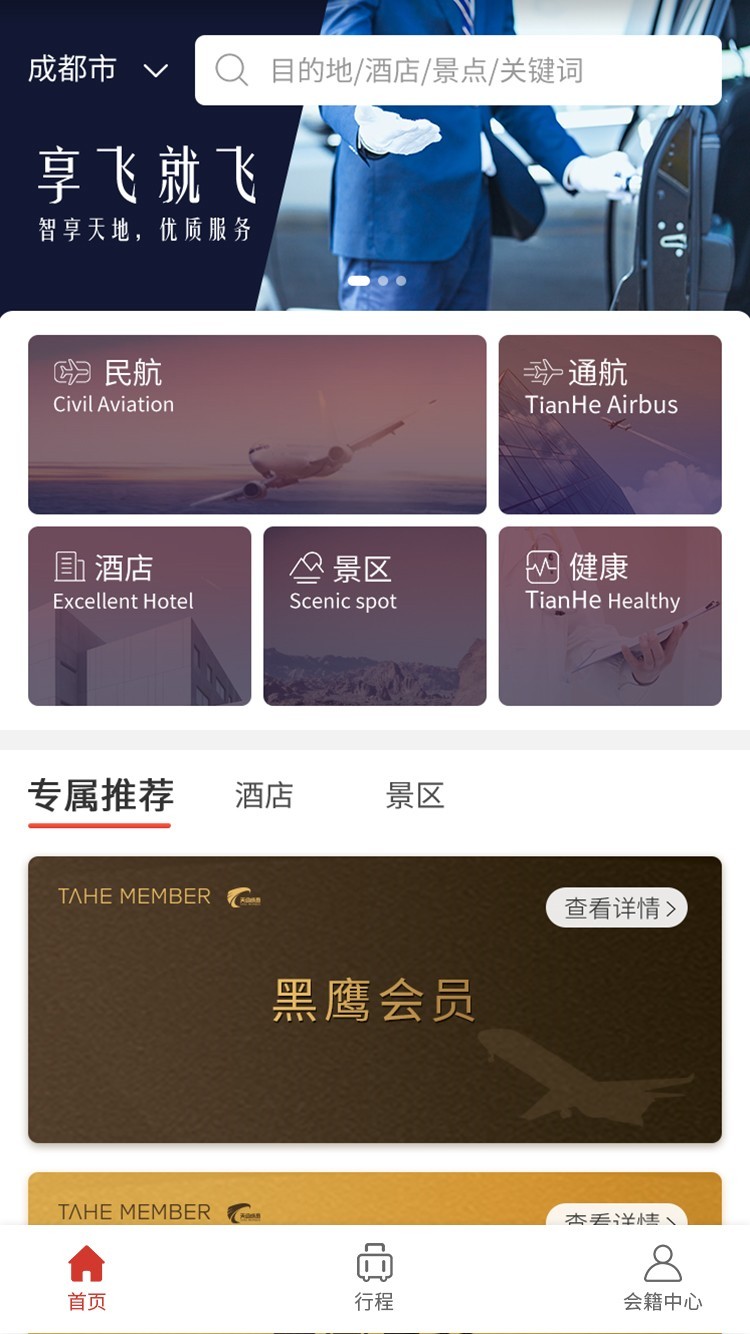View details of the 黑鹰会员 card

point(616,907)
